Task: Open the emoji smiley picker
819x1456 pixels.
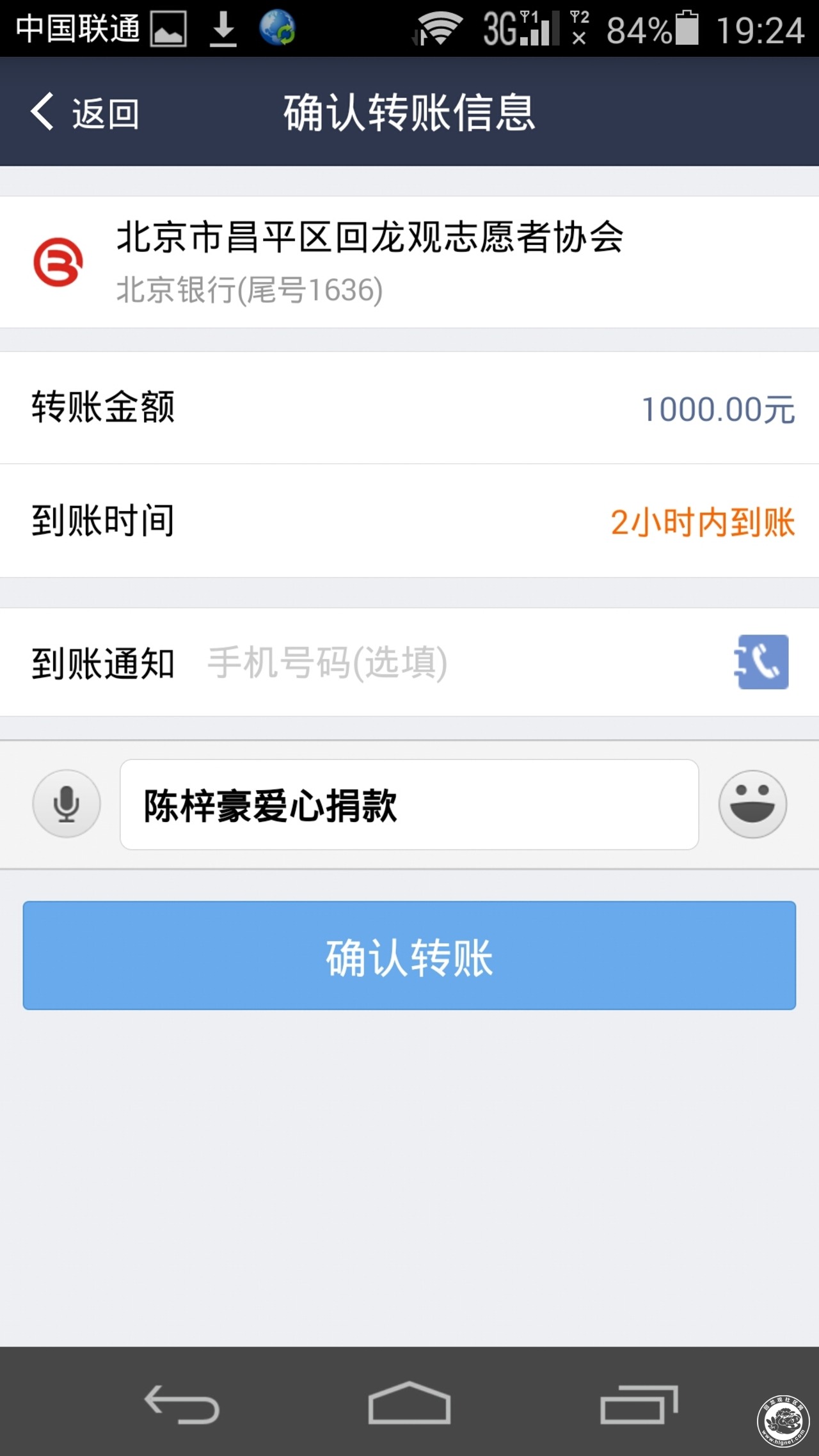Action: click(x=752, y=803)
